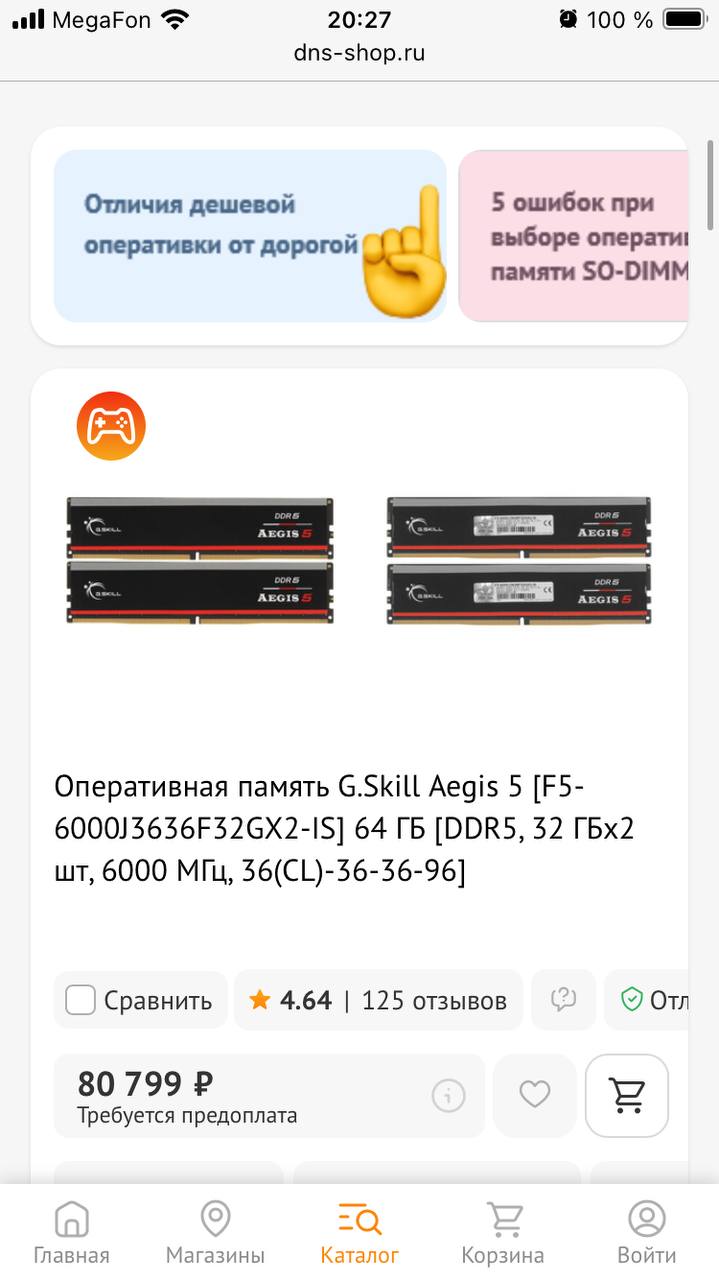Open article about cheap versus expensive RAM
This screenshot has height=1280, width=719.
click(250, 236)
